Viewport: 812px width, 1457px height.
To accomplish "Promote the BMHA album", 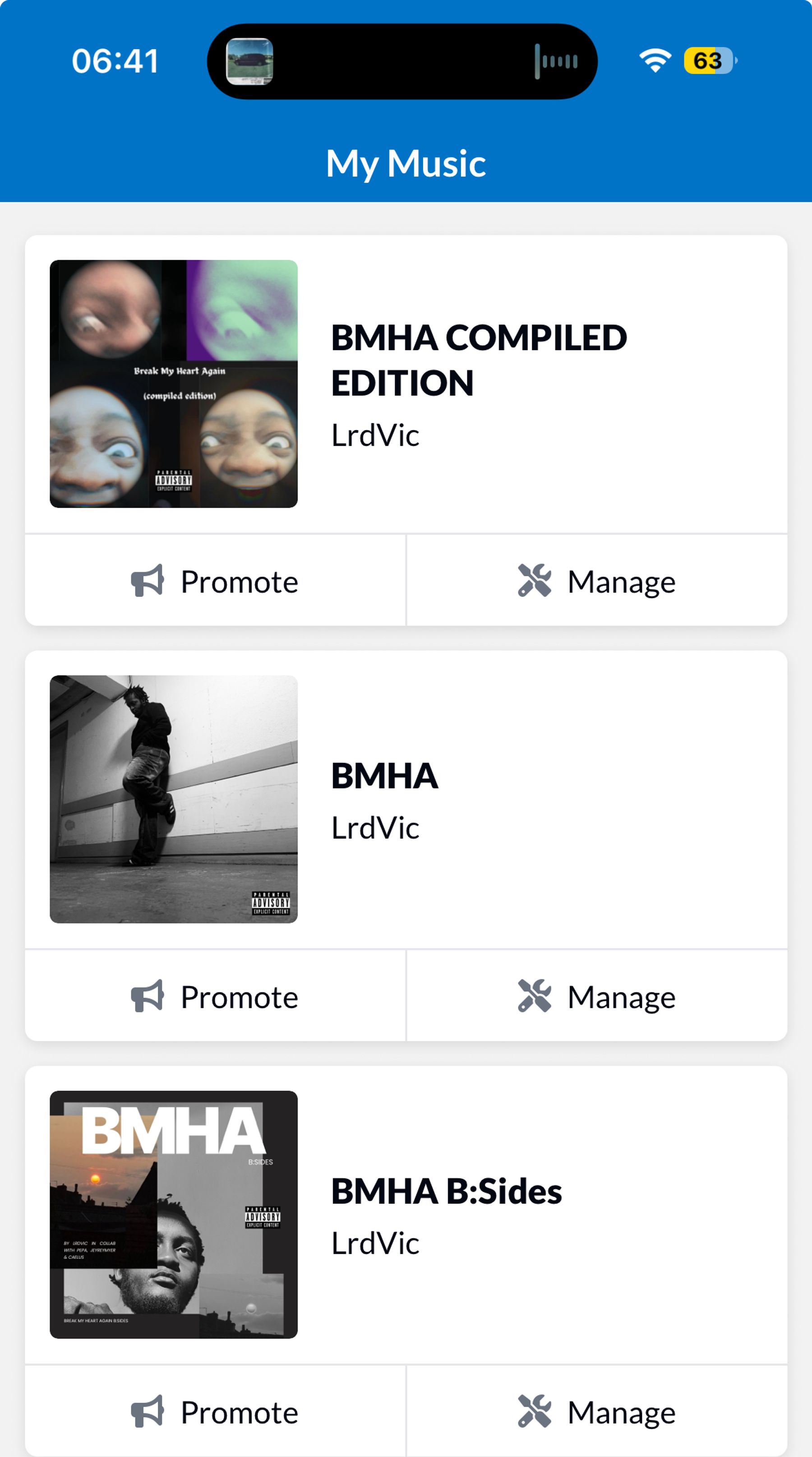I will (215, 997).
